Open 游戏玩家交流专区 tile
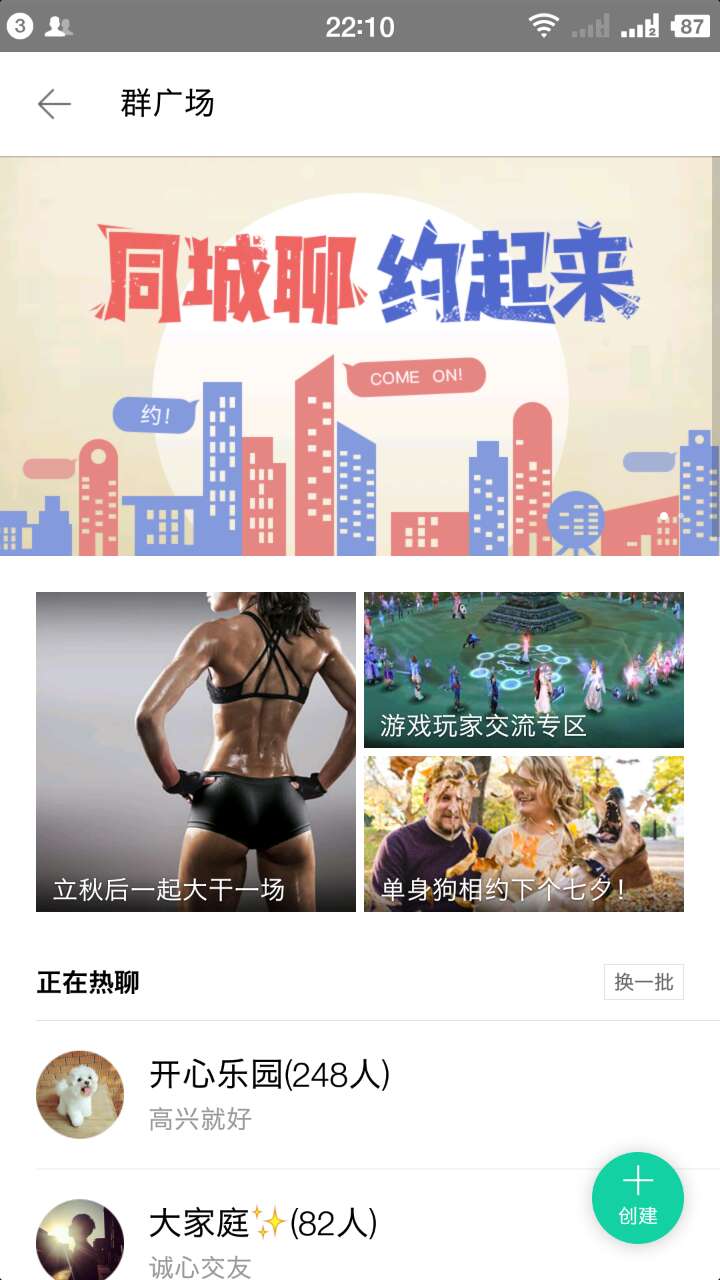Screen dimensions: 720x1280 click(524, 670)
